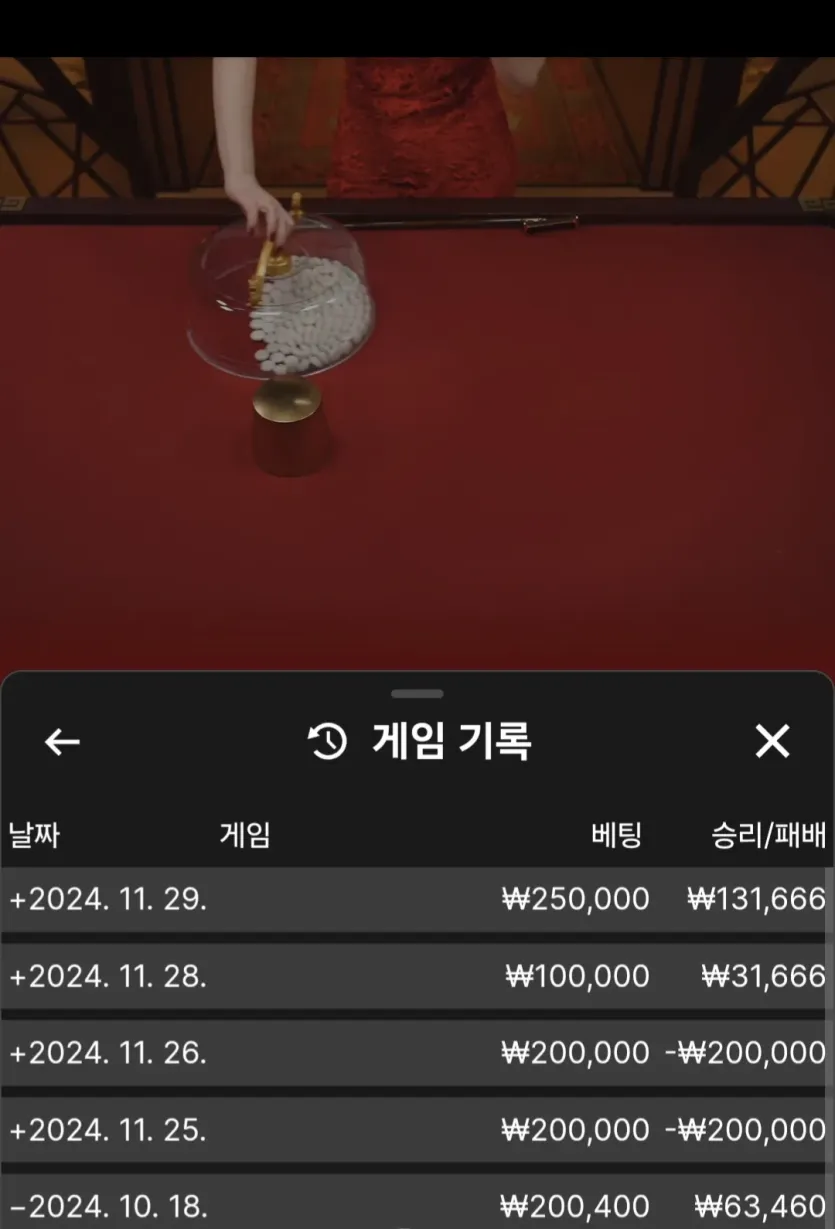Expand the 2024. 11. 29. history entry
This screenshot has width=835, height=1229.
click(18, 899)
